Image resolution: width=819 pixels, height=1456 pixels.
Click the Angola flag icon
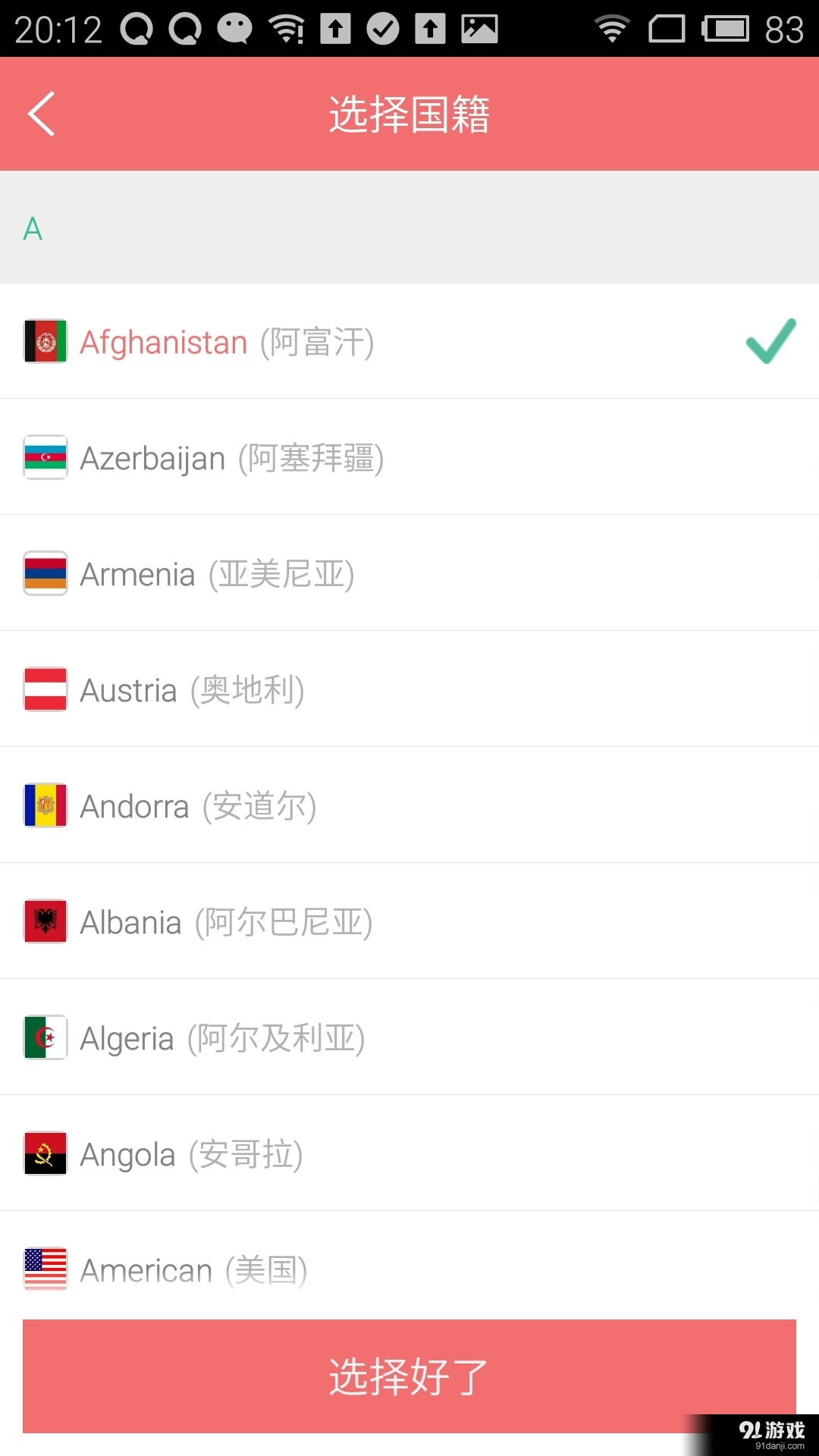(x=45, y=1153)
